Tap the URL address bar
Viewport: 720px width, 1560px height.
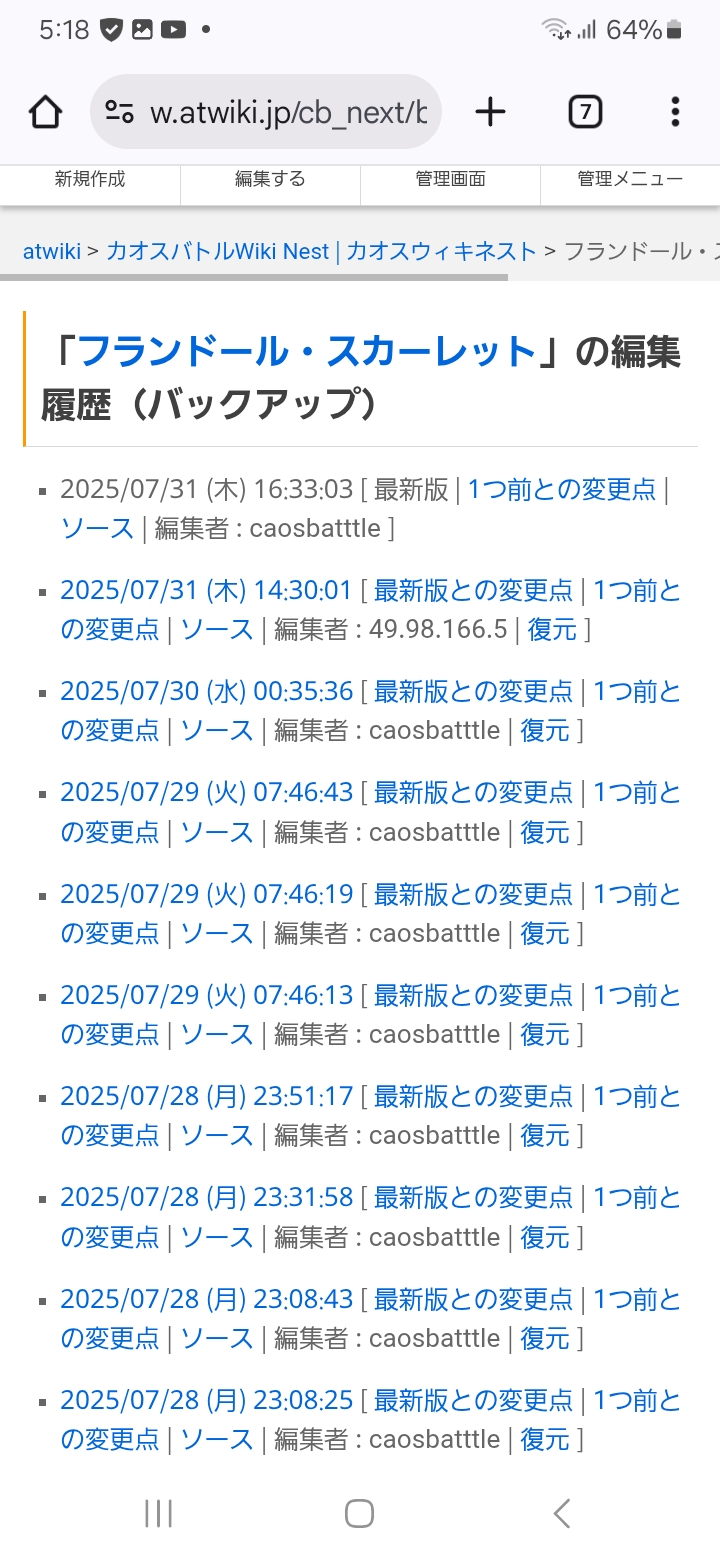(265, 112)
